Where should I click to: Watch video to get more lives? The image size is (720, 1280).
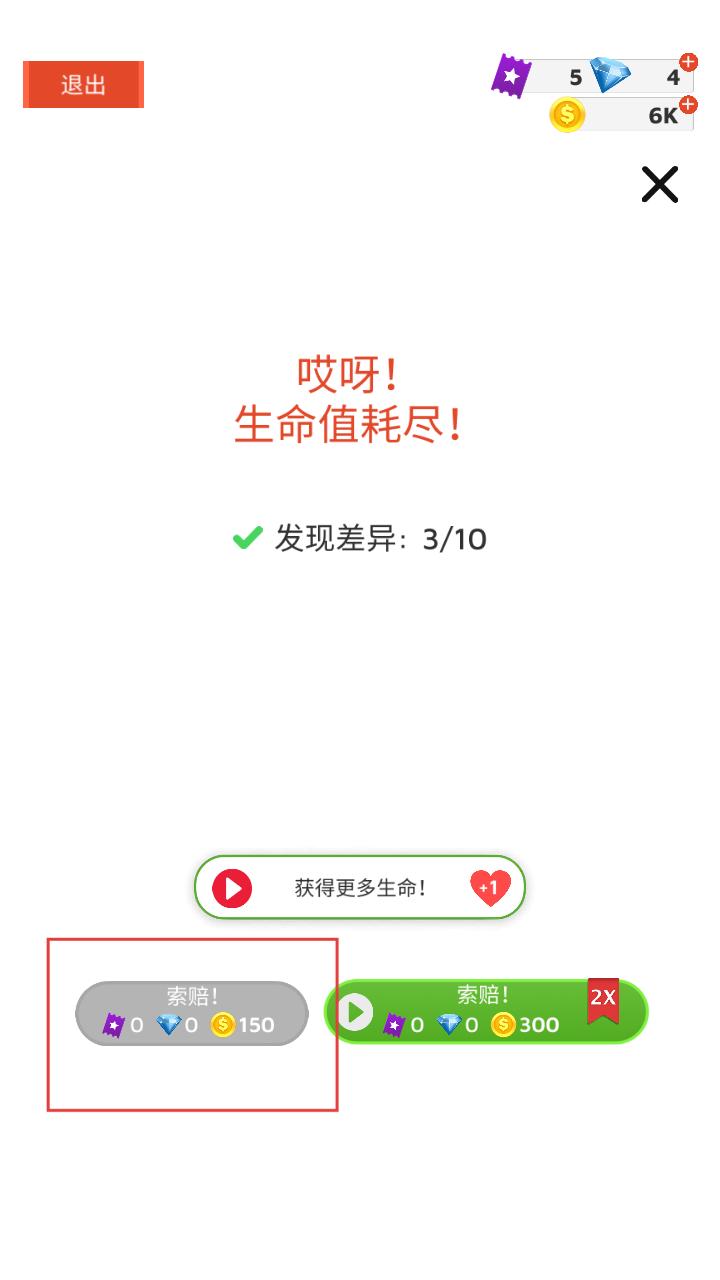[x=359, y=887]
